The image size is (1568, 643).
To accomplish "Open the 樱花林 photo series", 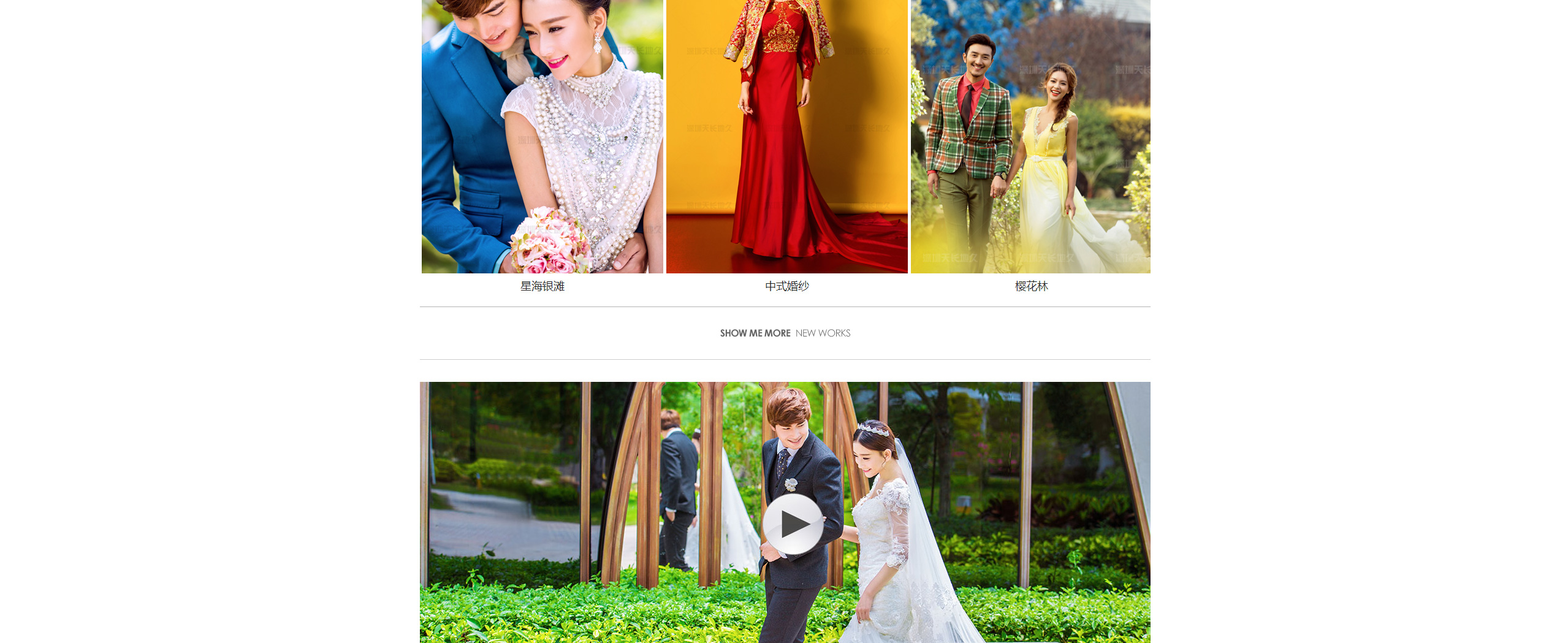I will (x=1031, y=286).
